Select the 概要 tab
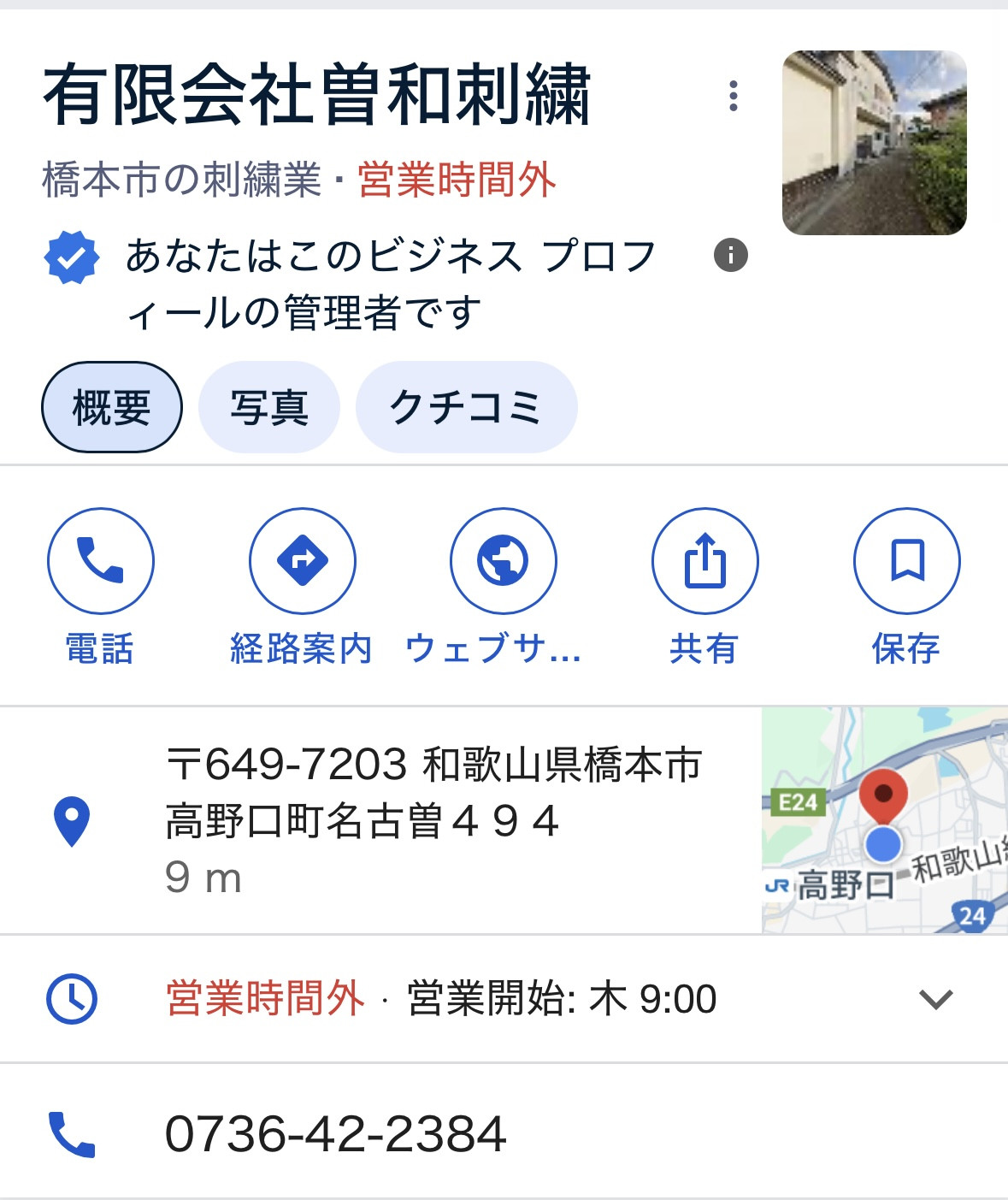Viewport: 1008px width, 1200px height. [112, 407]
